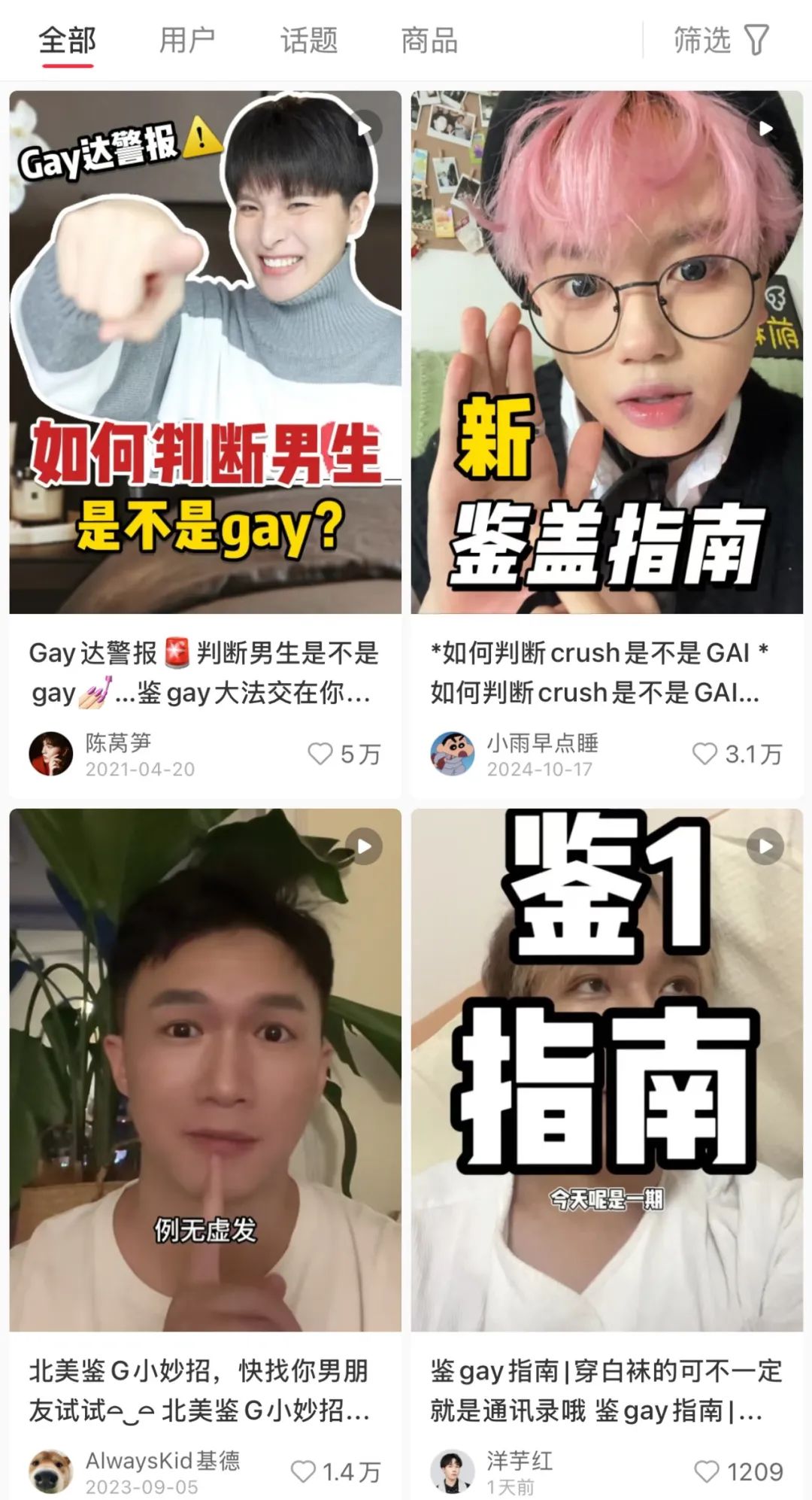Like 洋芋红's post
Image resolution: width=812 pixels, height=1500 pixels.
coord(706,1471)
